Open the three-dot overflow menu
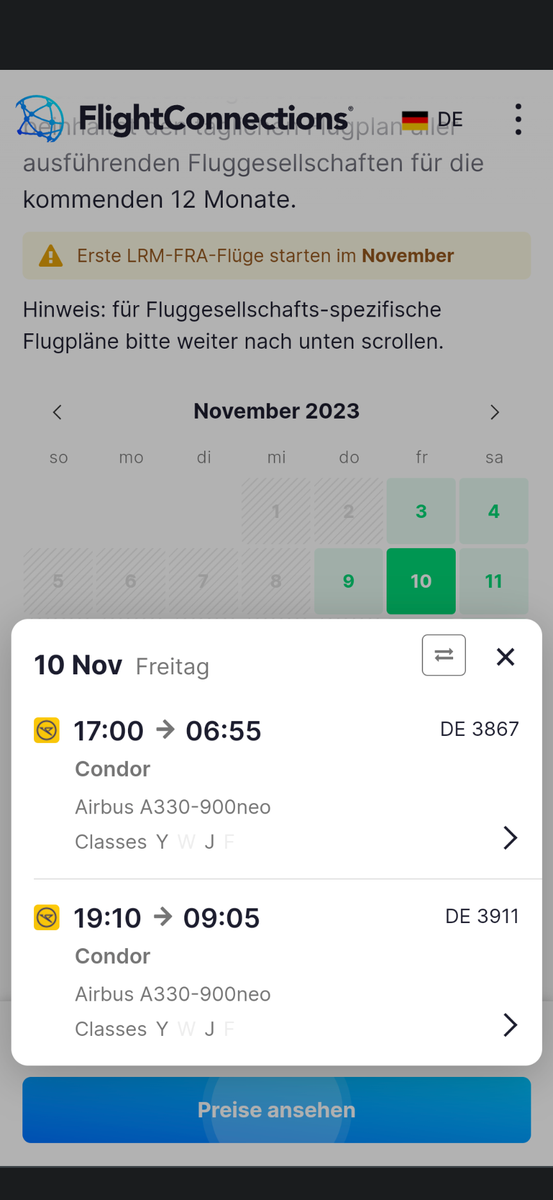The image size is (553, 1200). (x=517, y=119)
